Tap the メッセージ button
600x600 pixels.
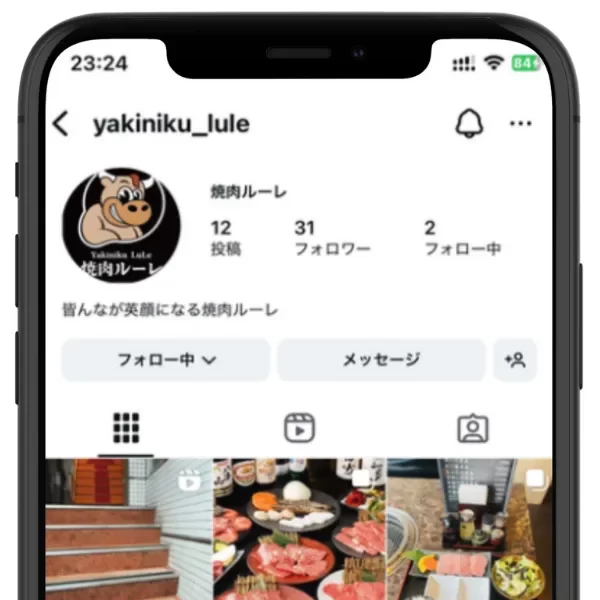(x=381, y=360)
